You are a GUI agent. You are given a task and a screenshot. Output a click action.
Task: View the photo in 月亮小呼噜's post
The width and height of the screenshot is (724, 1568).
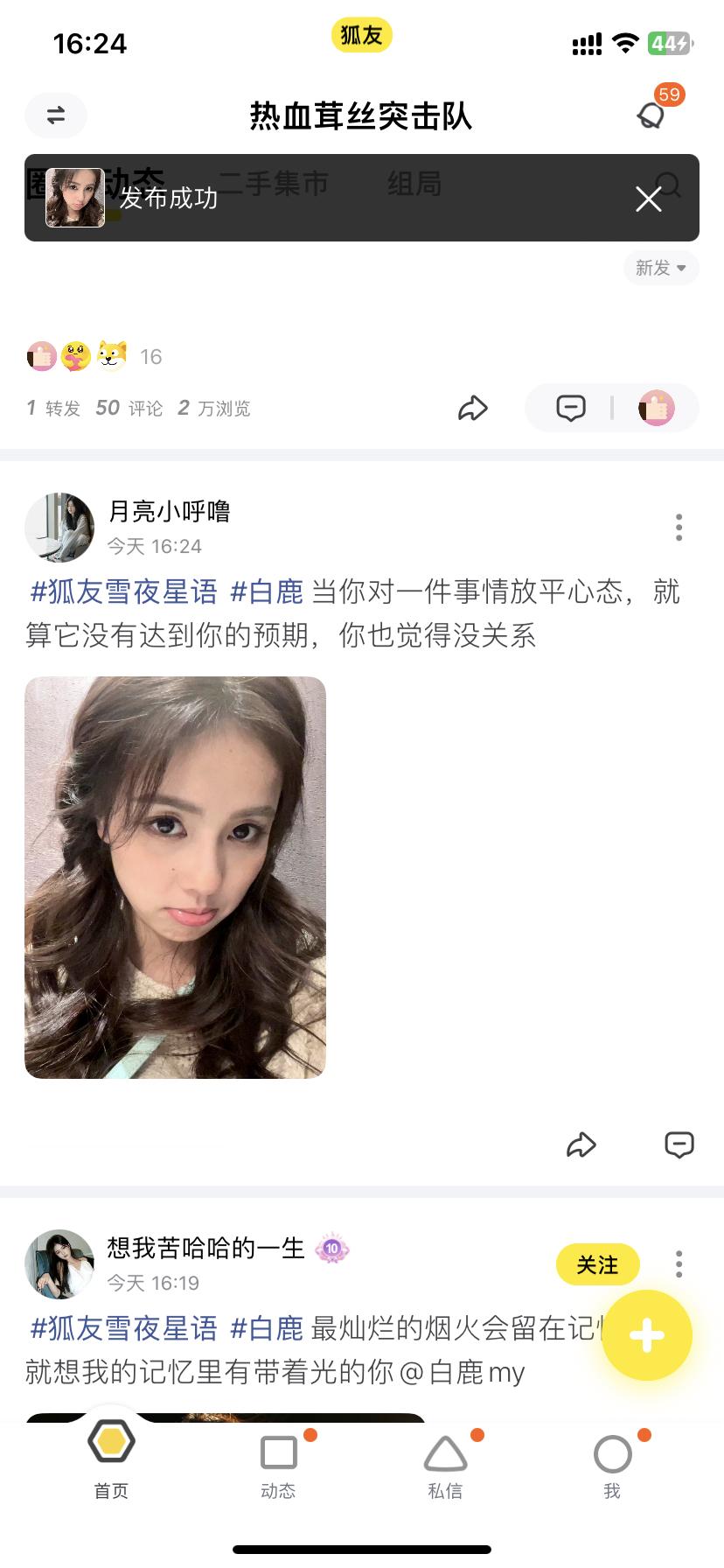tap(175, 877)
